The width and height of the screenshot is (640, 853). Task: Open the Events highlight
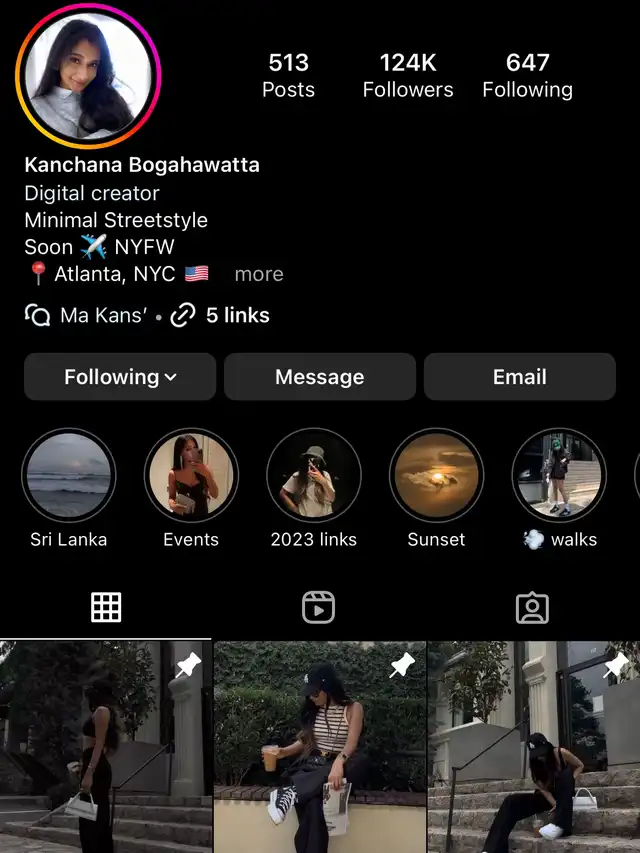point(191,476)
